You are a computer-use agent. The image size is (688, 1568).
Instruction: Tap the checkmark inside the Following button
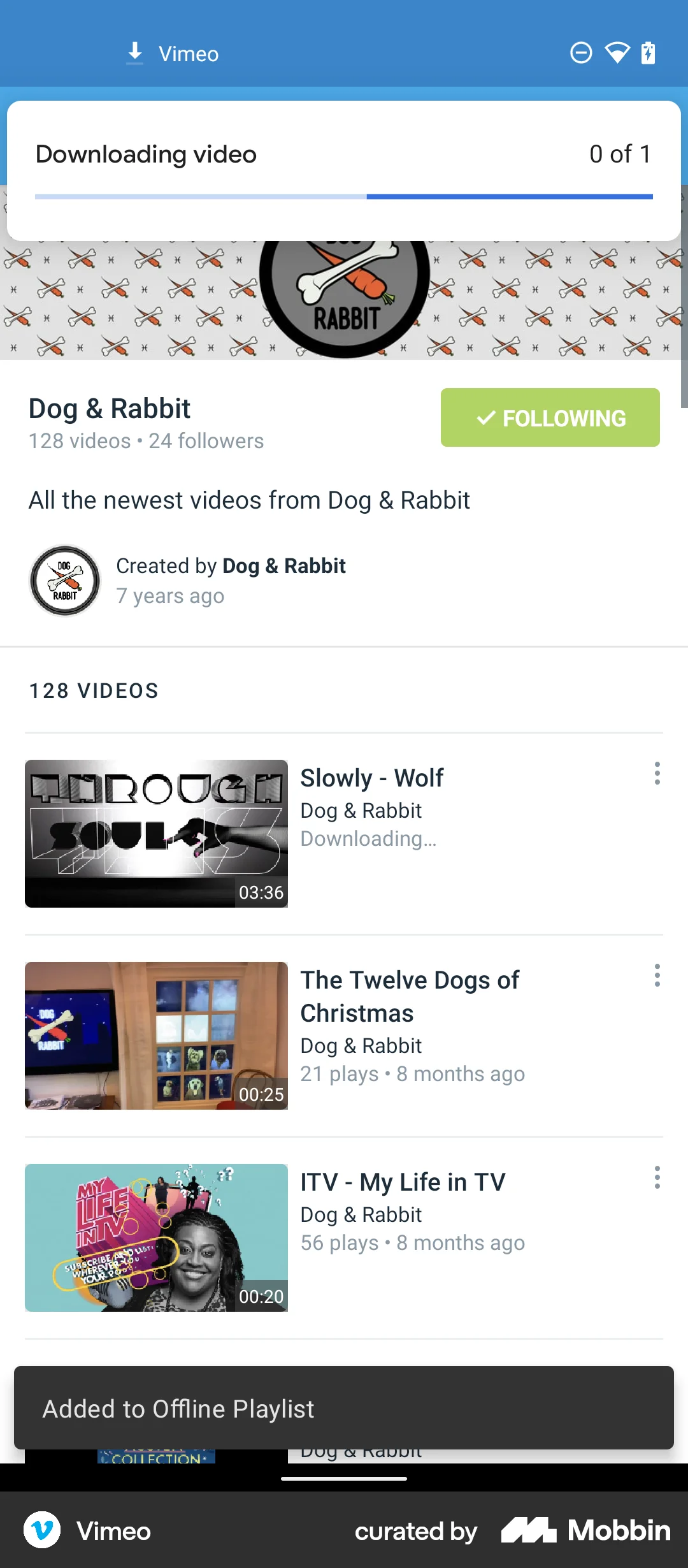click(485, 418)
